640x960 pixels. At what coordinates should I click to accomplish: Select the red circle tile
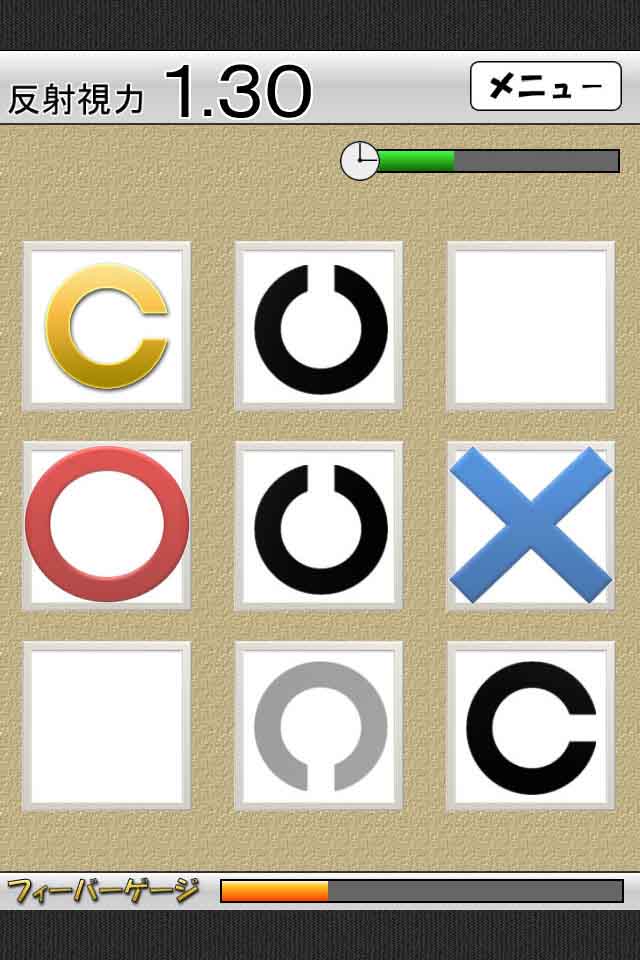107,525
